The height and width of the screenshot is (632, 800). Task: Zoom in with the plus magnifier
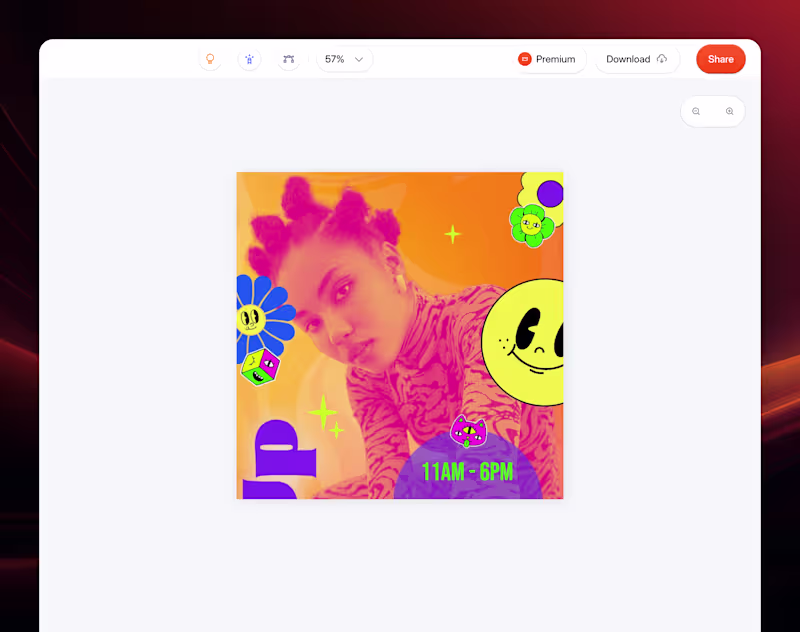(729, 111)
